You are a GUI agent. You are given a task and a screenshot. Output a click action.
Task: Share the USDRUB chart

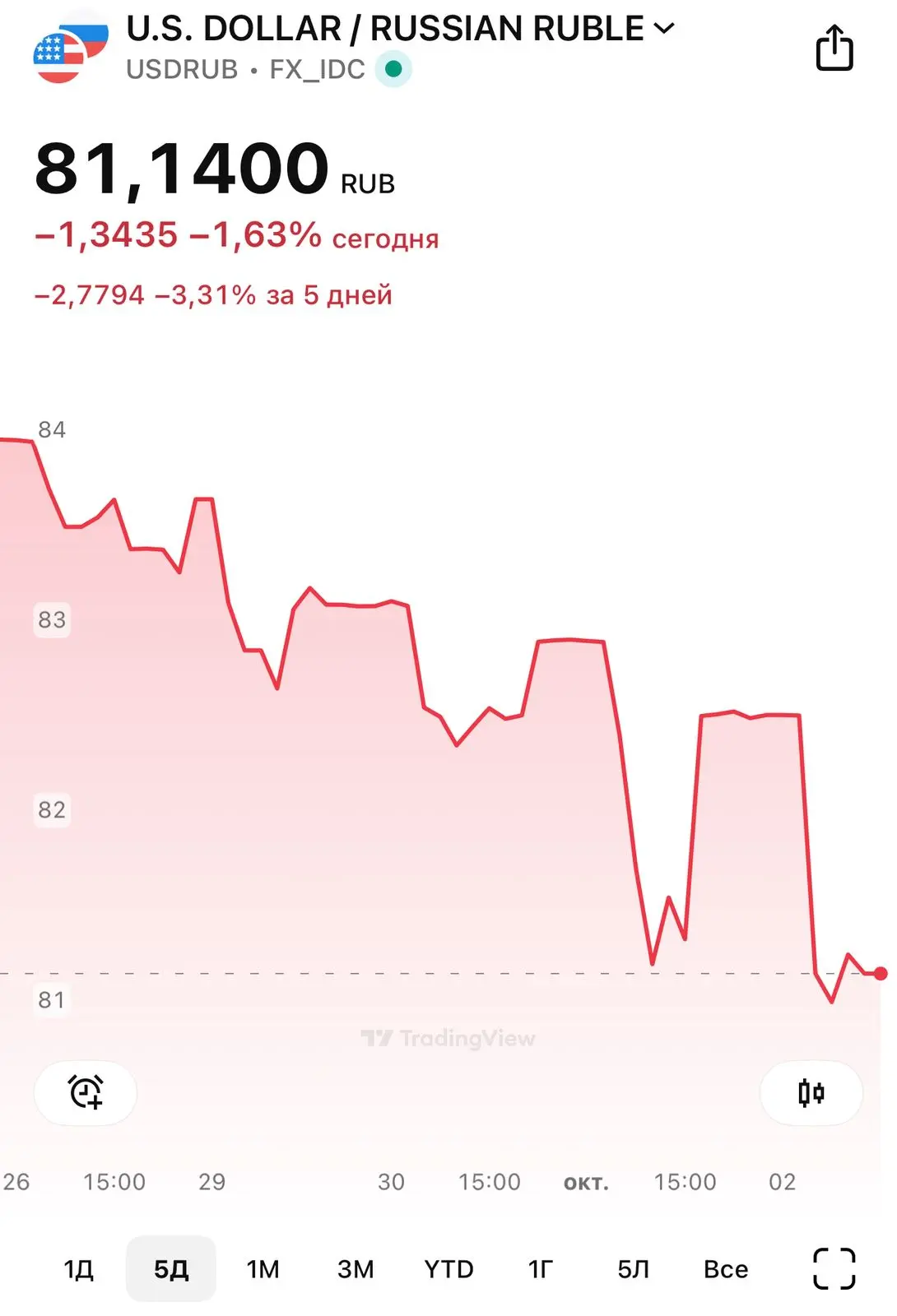(x=834, y=48)
